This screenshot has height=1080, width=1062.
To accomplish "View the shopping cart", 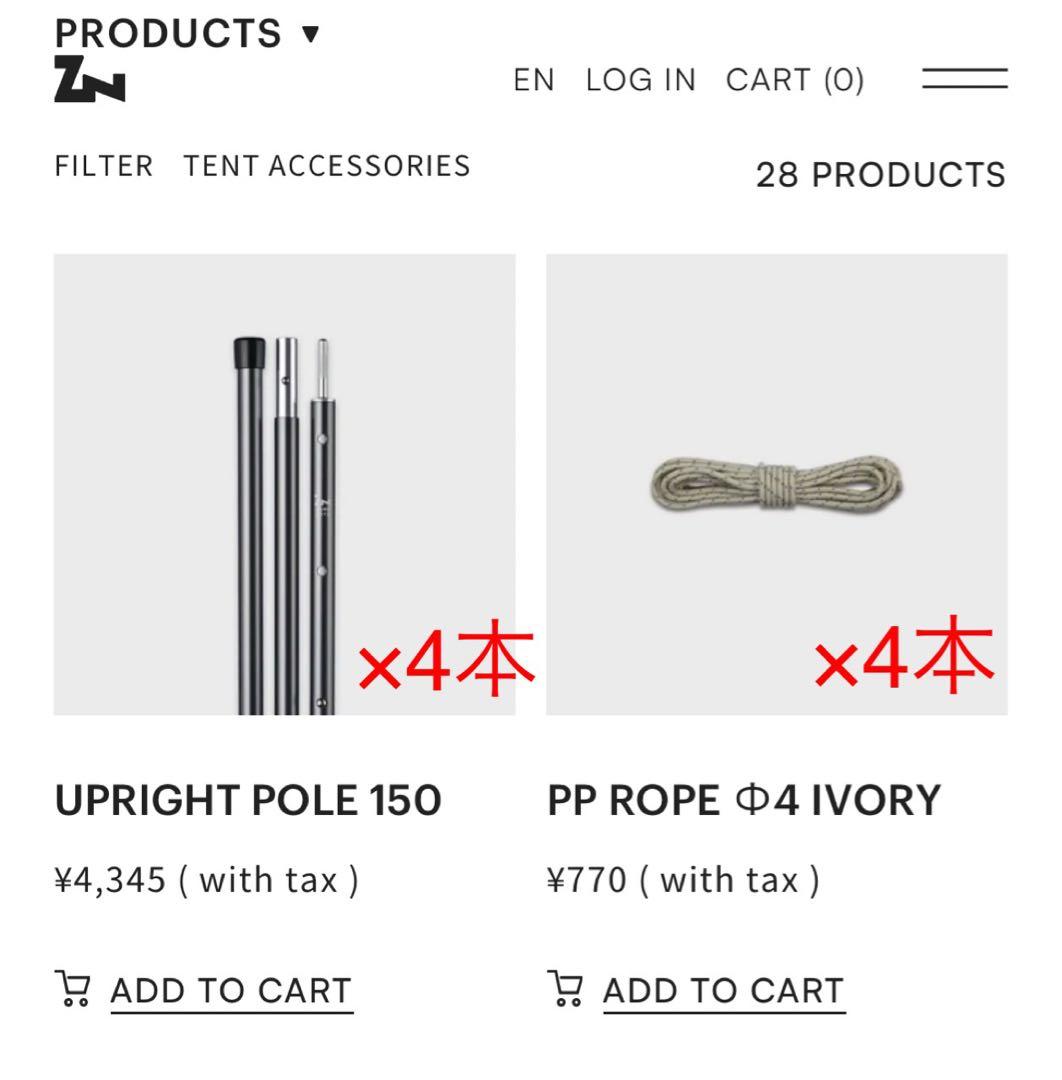I will (x=795, y=80).
